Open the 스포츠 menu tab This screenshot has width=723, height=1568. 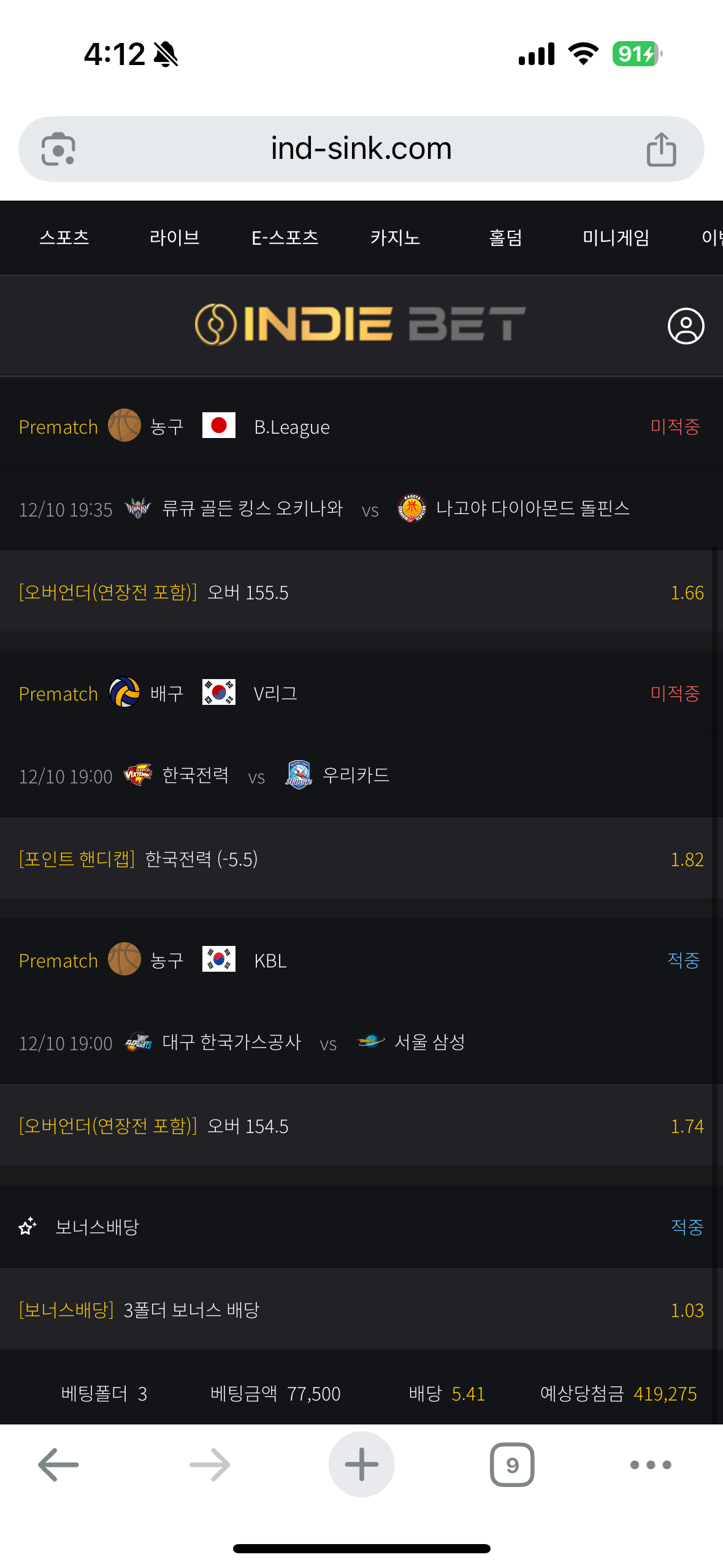pyautogui.click(x=64, y=237)
